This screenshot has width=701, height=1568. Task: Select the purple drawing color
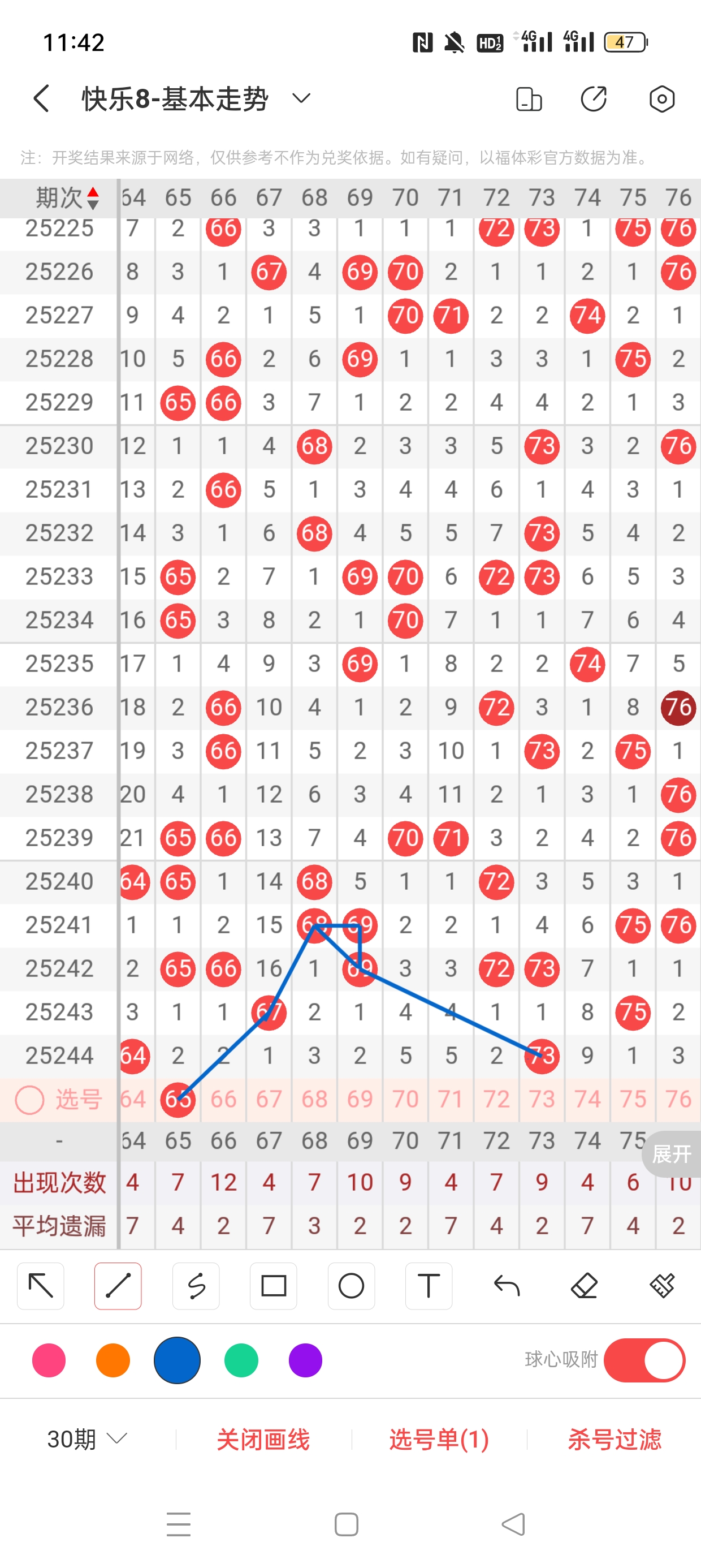click(x=305, y=1360)
